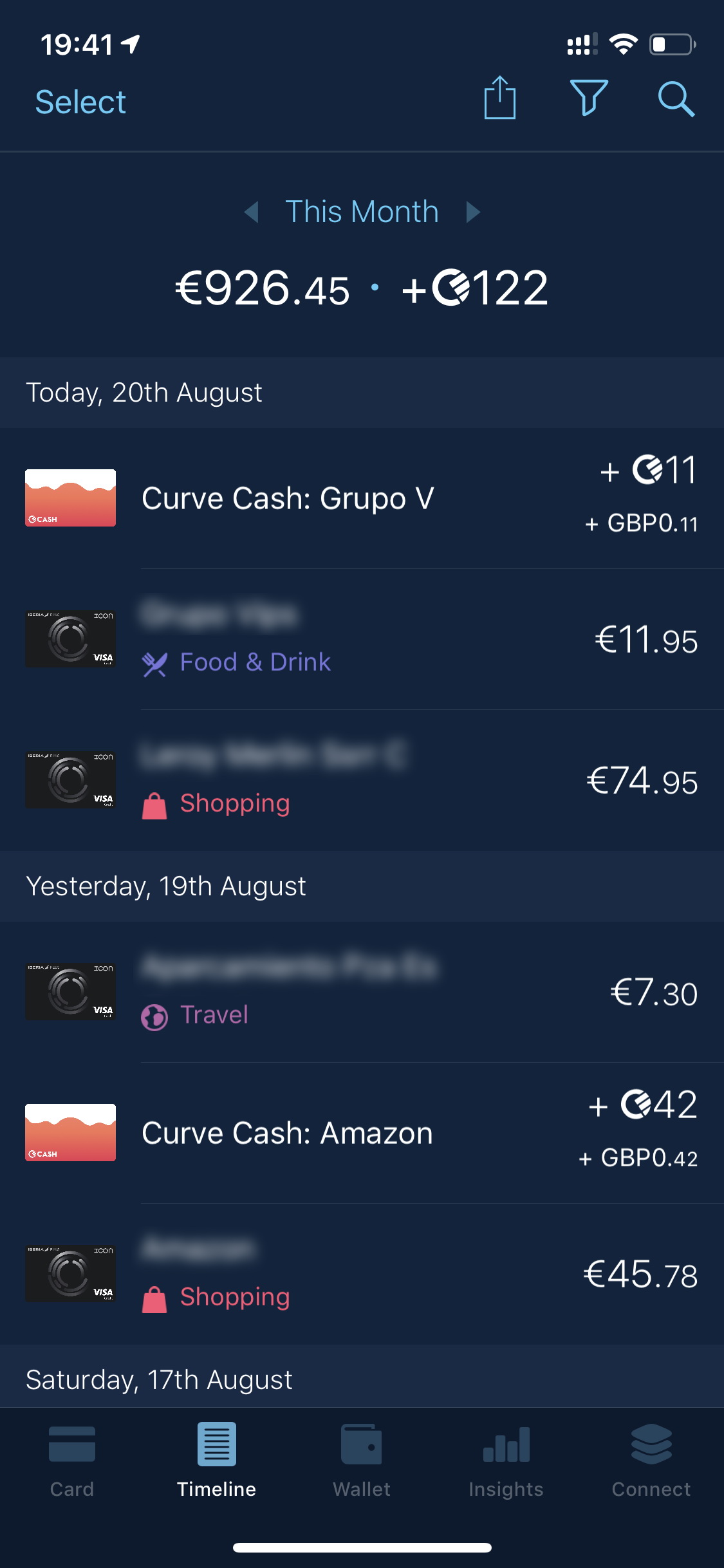Open Curve Cash: Amazon reward
Viewport: 724px width, 1568px height.
[362, 1133]
